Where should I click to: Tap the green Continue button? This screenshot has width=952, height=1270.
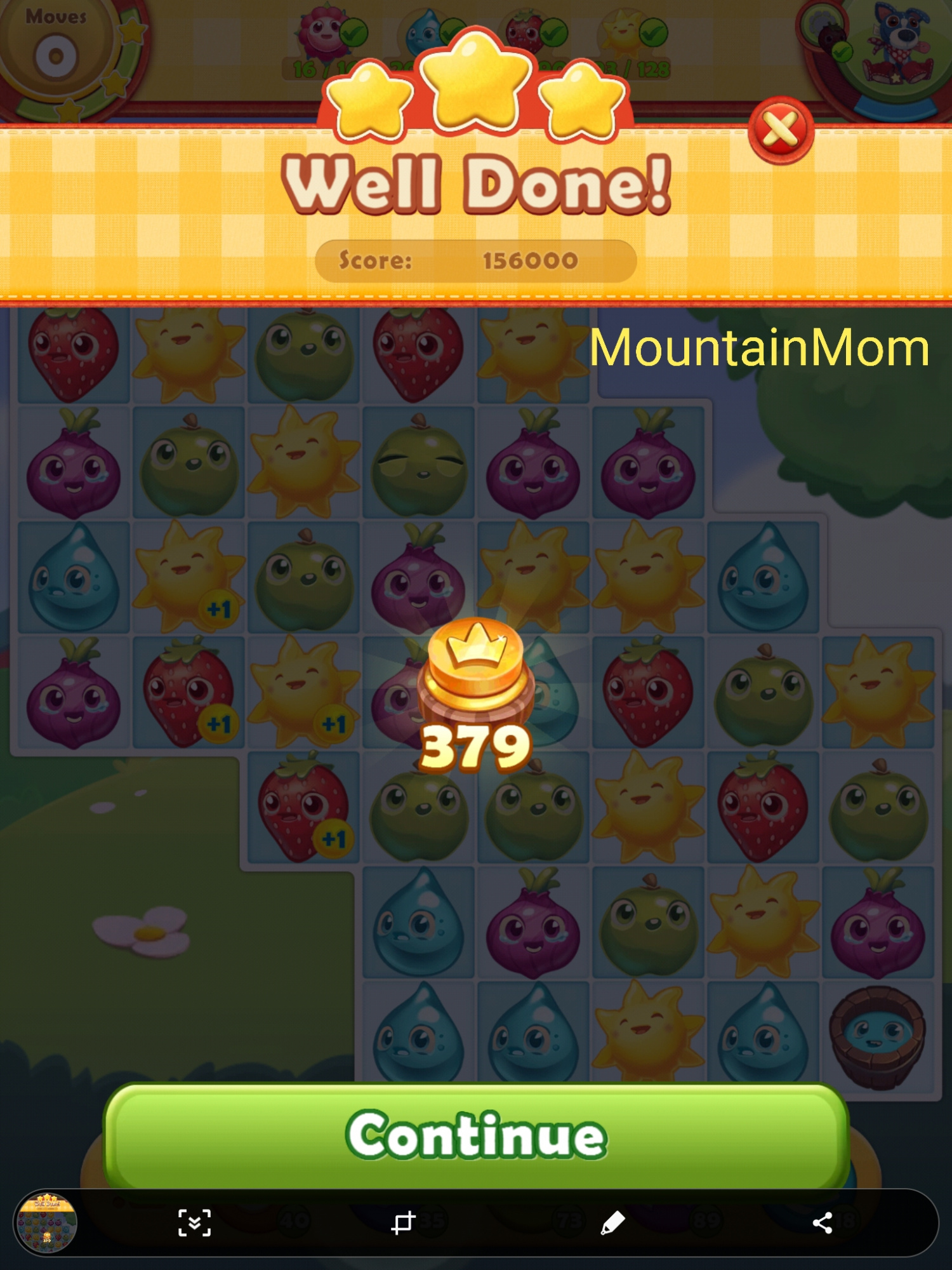[x=476, y=1136]
